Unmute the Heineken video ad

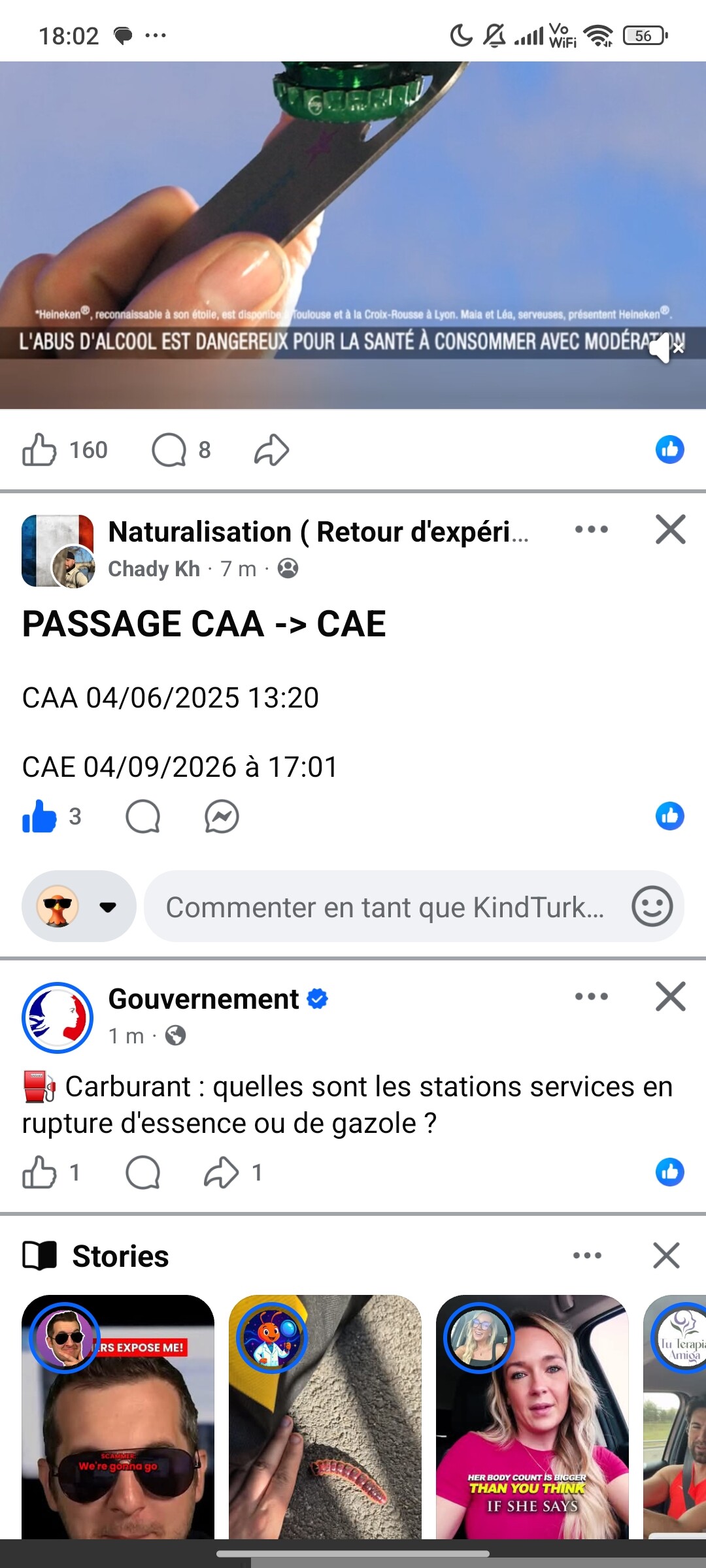point(665,348)
